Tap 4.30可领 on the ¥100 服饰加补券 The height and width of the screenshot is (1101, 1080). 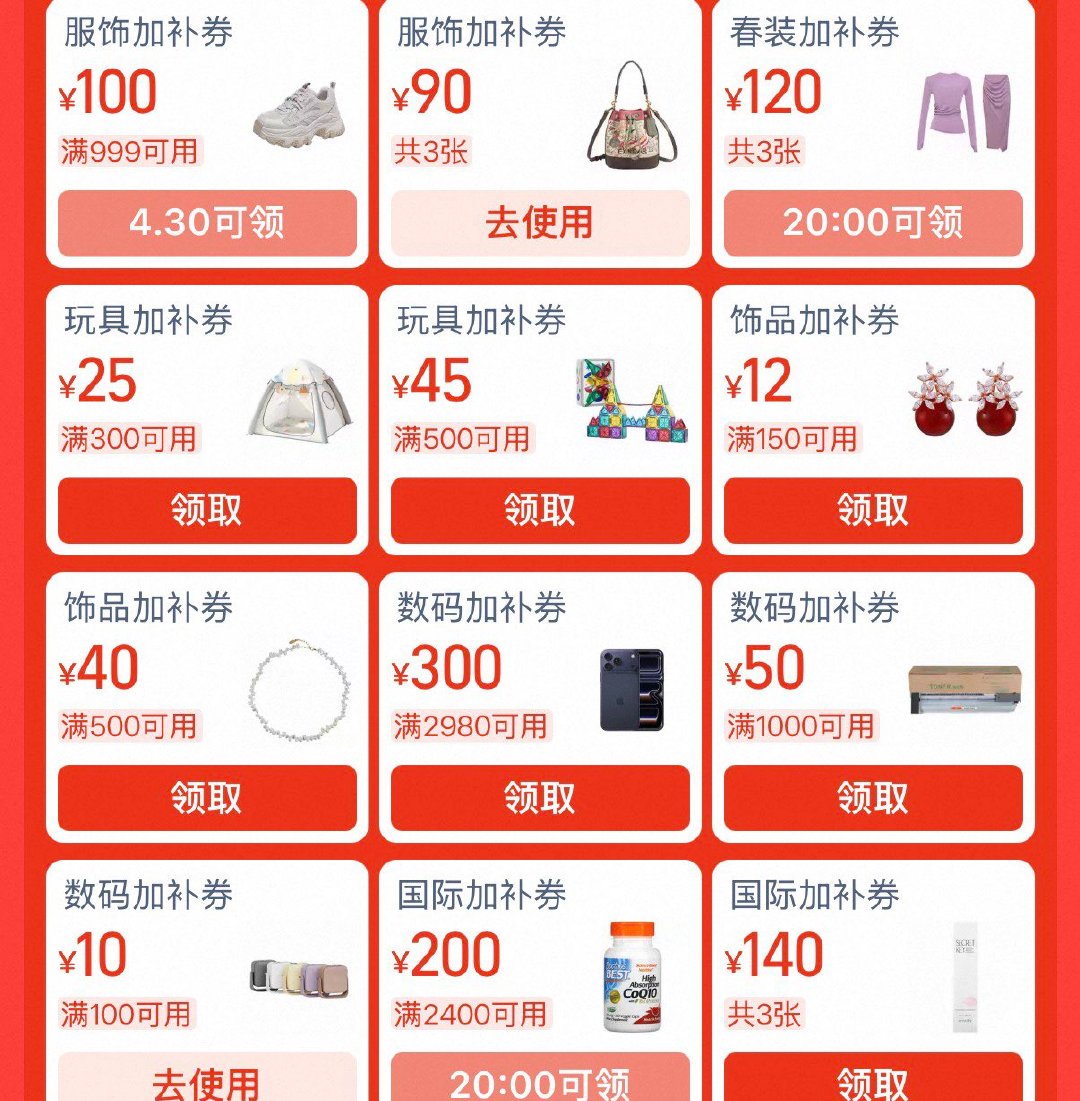(207, 222)
